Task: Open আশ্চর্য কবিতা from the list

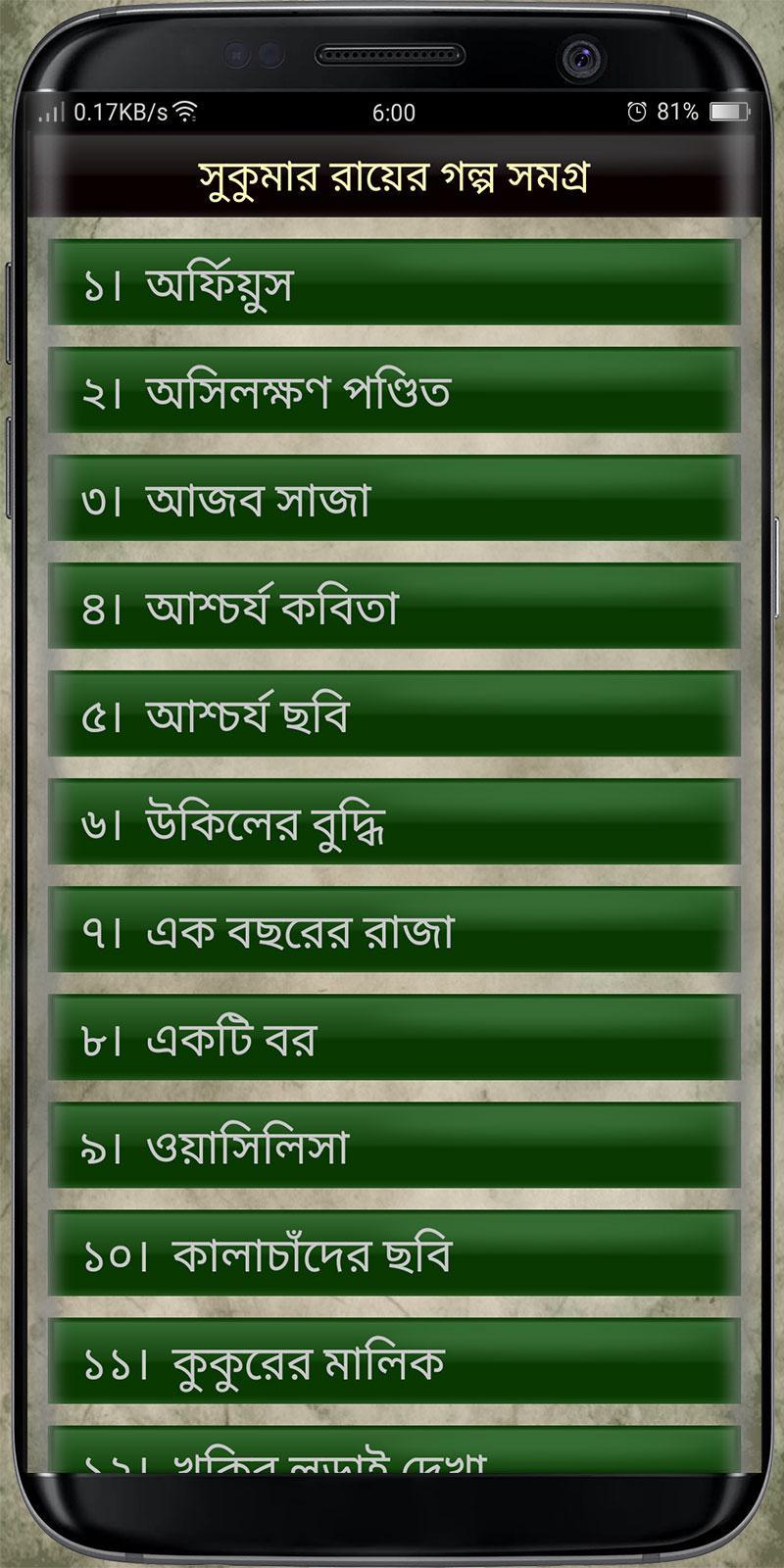Action: 392,607
